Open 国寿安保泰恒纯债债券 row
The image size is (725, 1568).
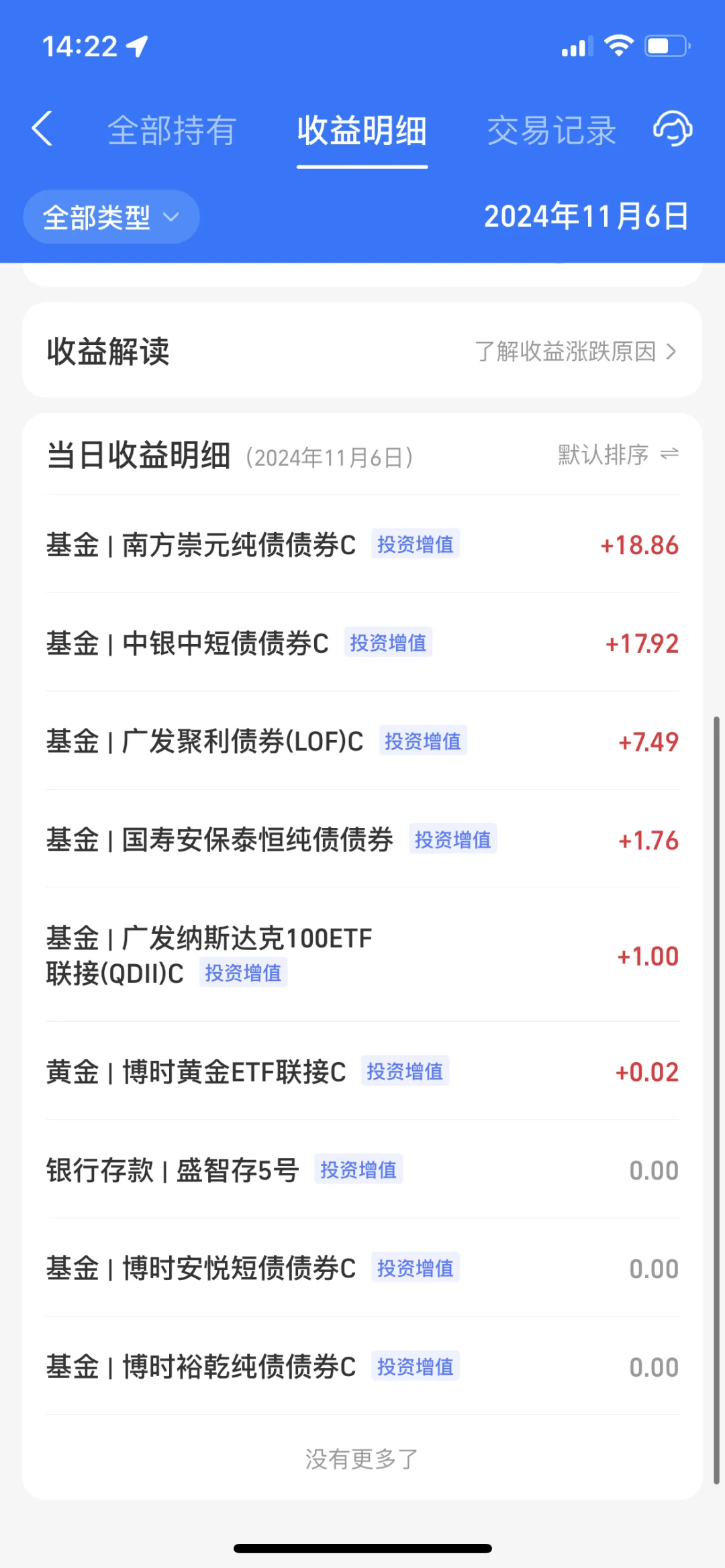(x=362, y=839)
